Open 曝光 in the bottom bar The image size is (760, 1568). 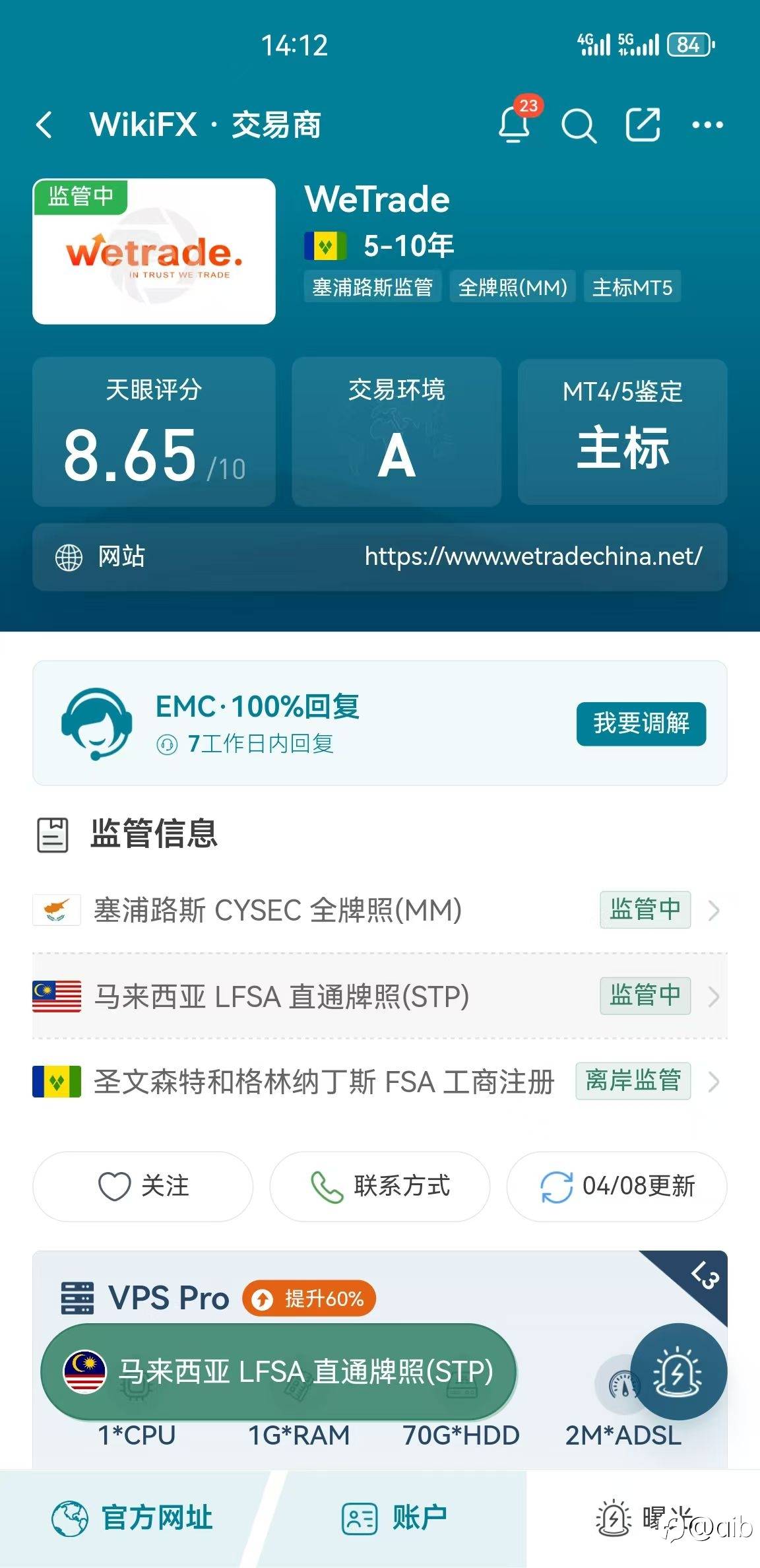pos(643,1518)
